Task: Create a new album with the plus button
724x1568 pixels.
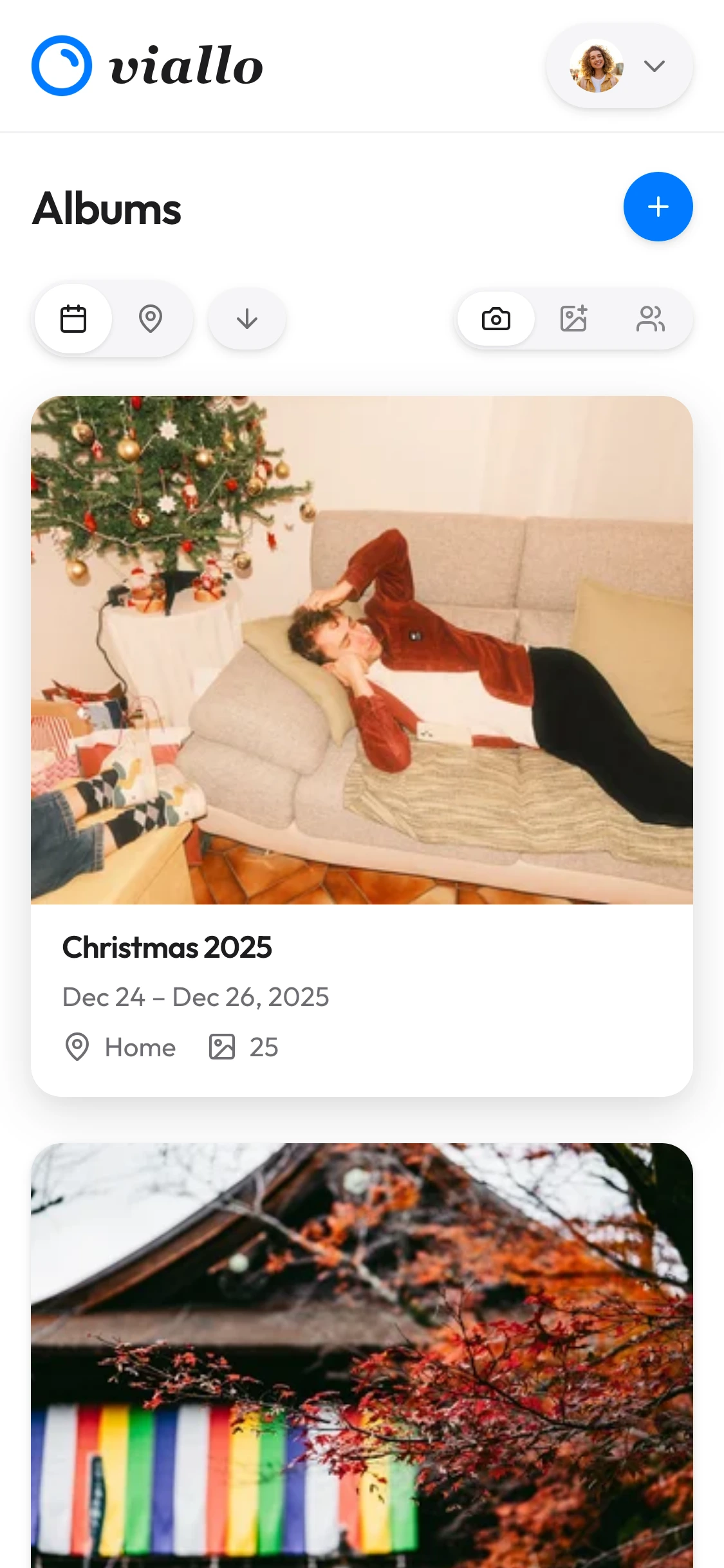Action: pyautogui.click(x=658, y=207)
